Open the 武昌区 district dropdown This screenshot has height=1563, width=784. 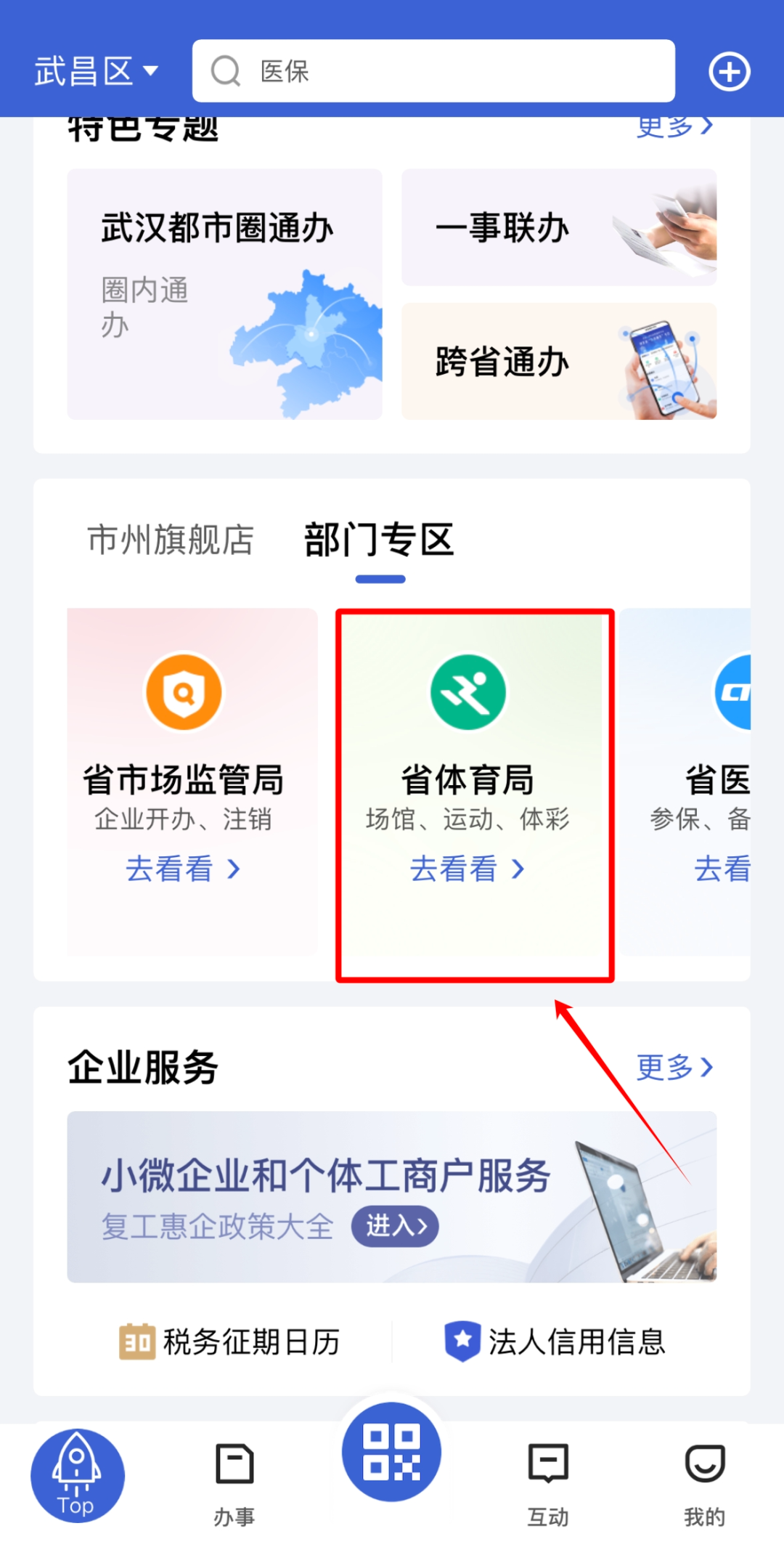[x=96, y=71]
